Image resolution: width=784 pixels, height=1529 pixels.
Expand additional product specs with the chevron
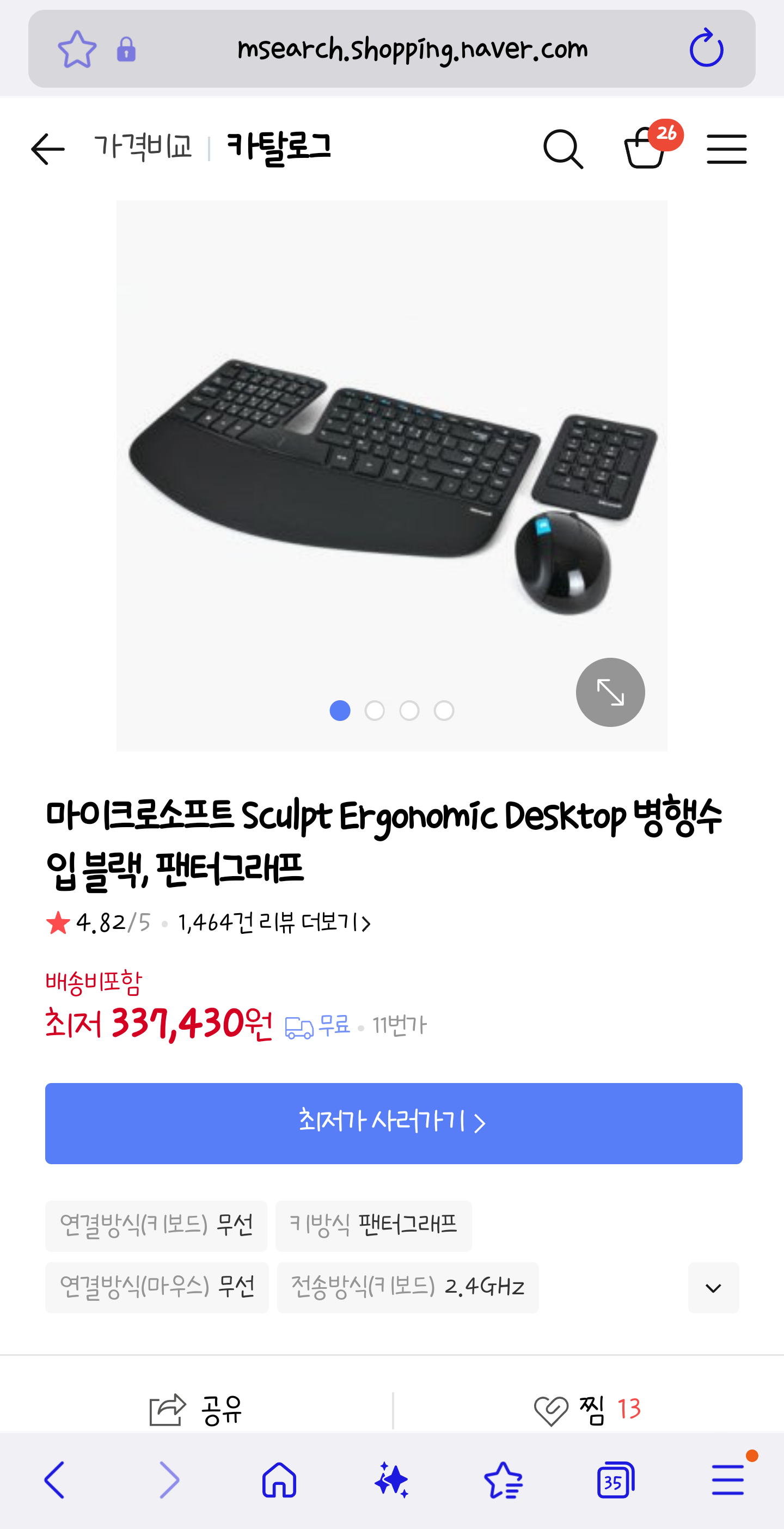click(713, 1288)
